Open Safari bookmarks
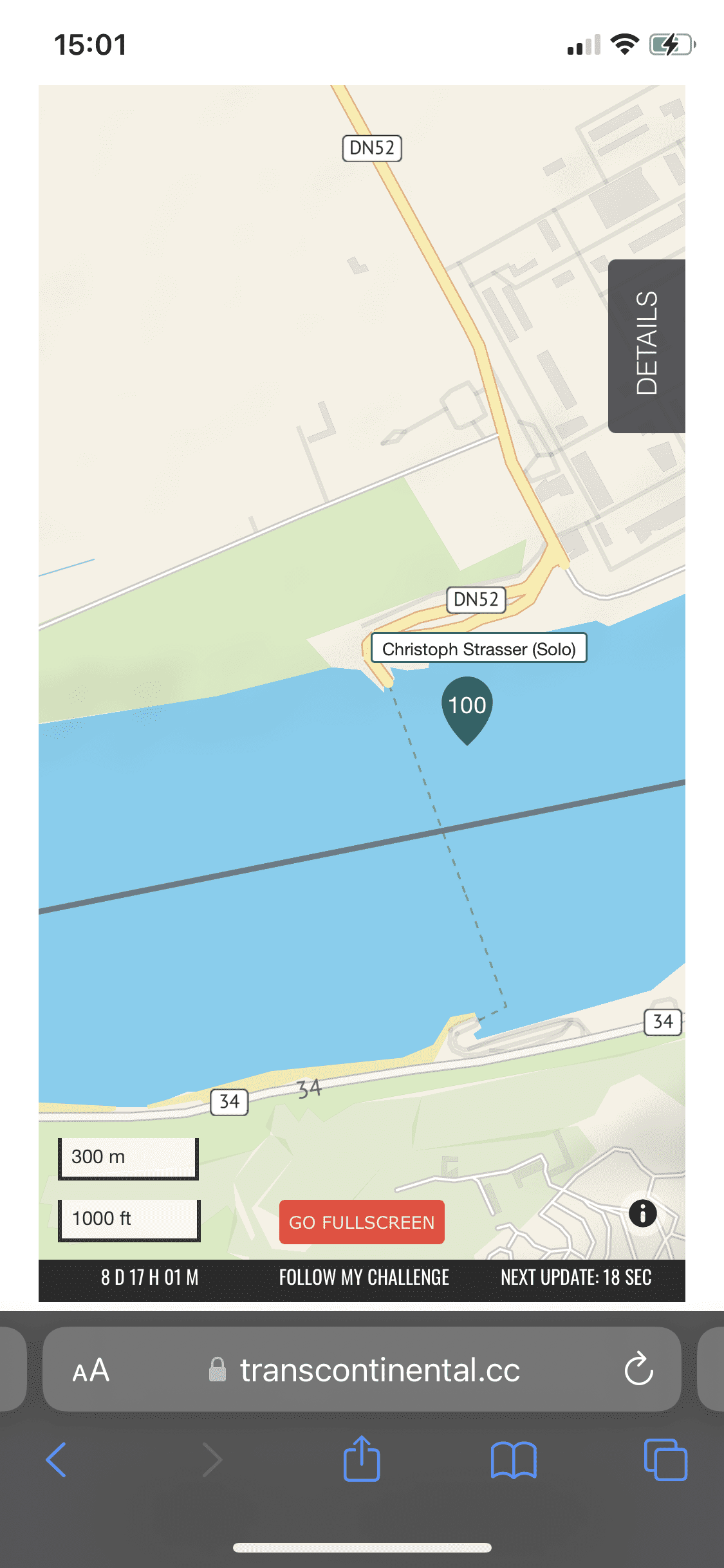The height and width of the screenshot is (1568, 724). pyautogui.click(x=513, y=1459)
